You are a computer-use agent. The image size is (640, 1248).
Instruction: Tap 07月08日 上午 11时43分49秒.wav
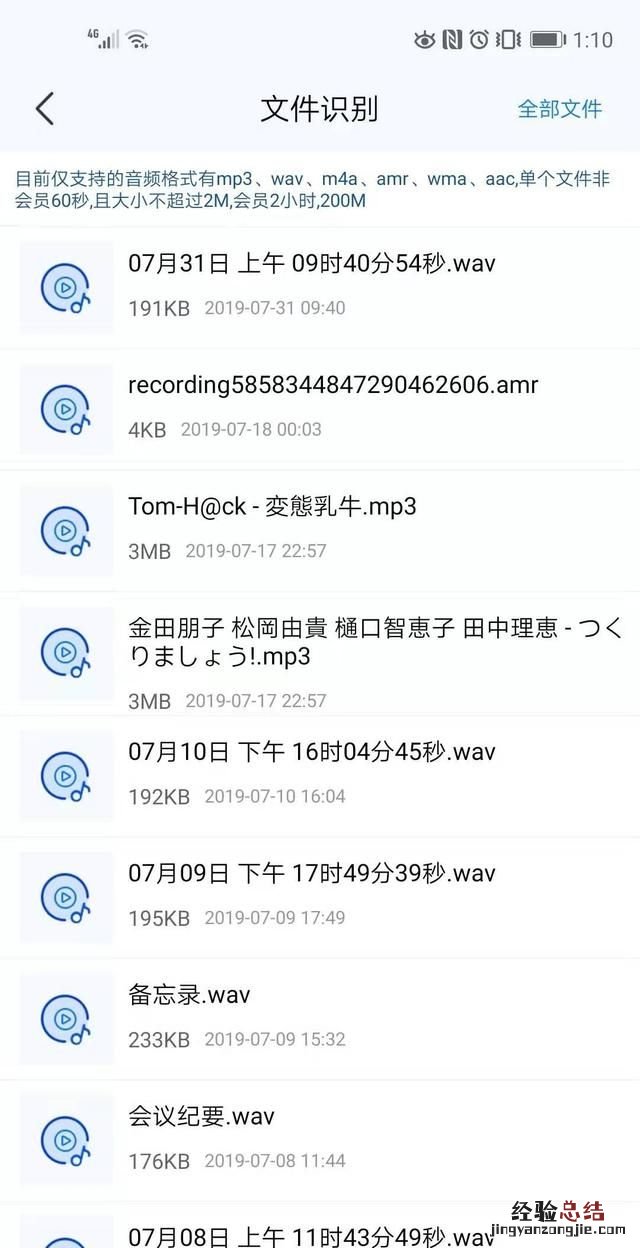[311, 1236]
